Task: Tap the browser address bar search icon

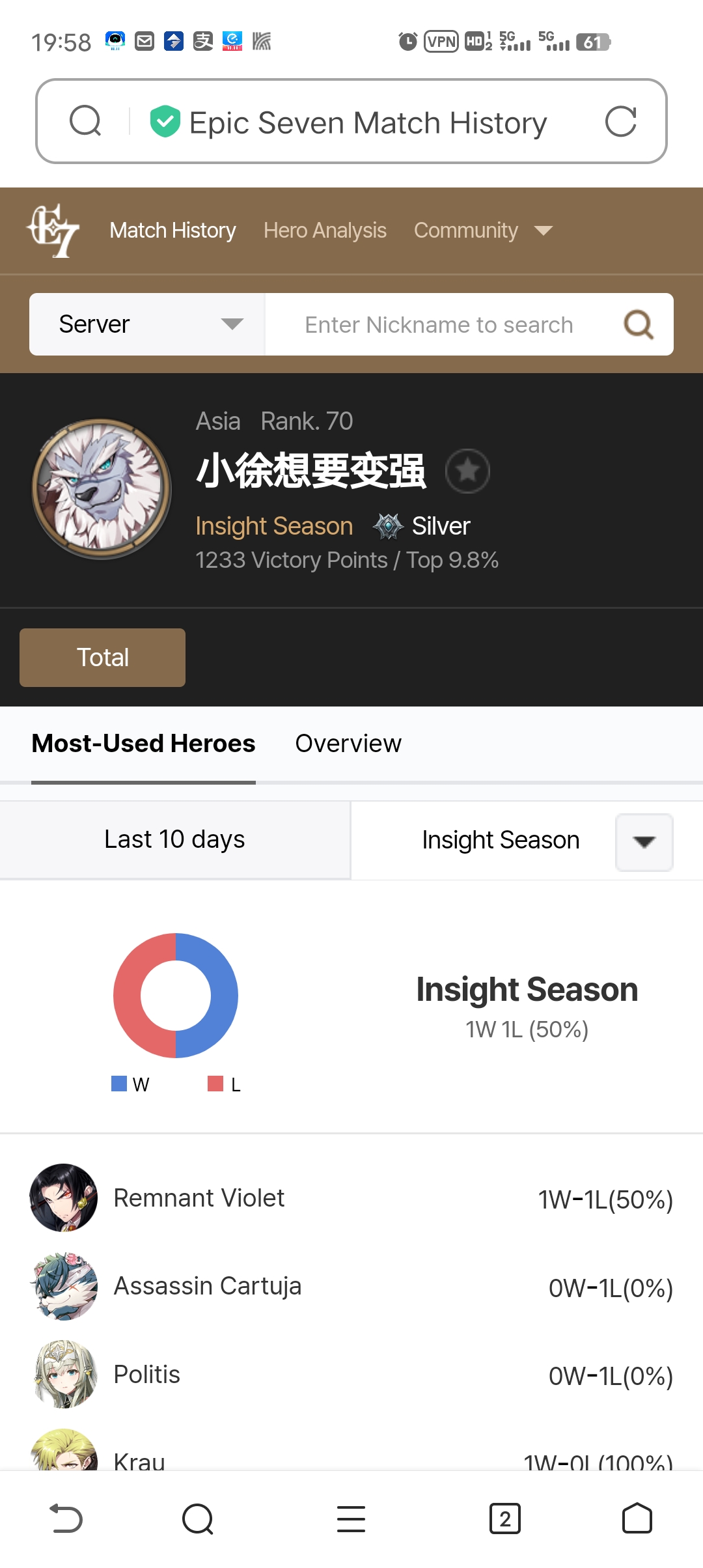Action: coord(85,121)
